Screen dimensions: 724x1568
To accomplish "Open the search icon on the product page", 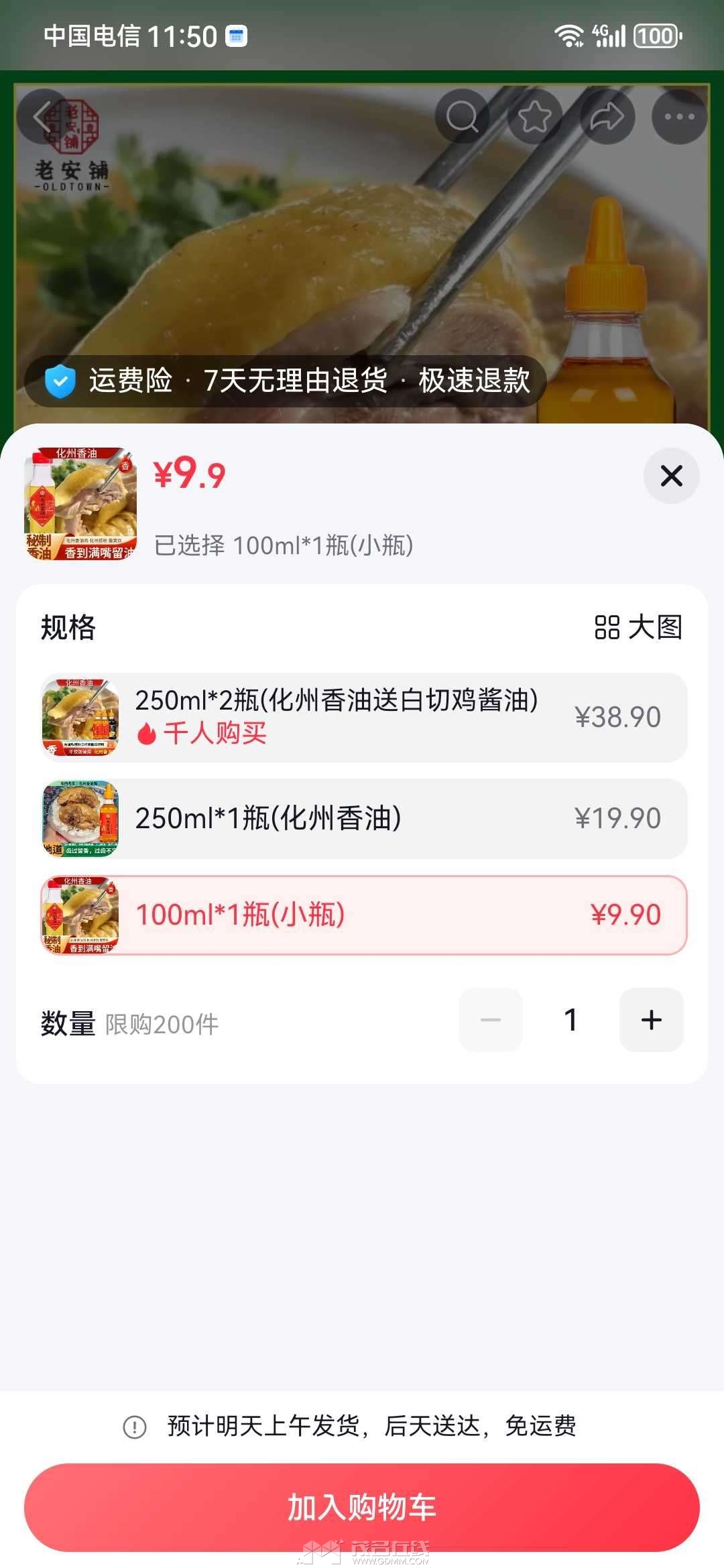I will point(462,117).
